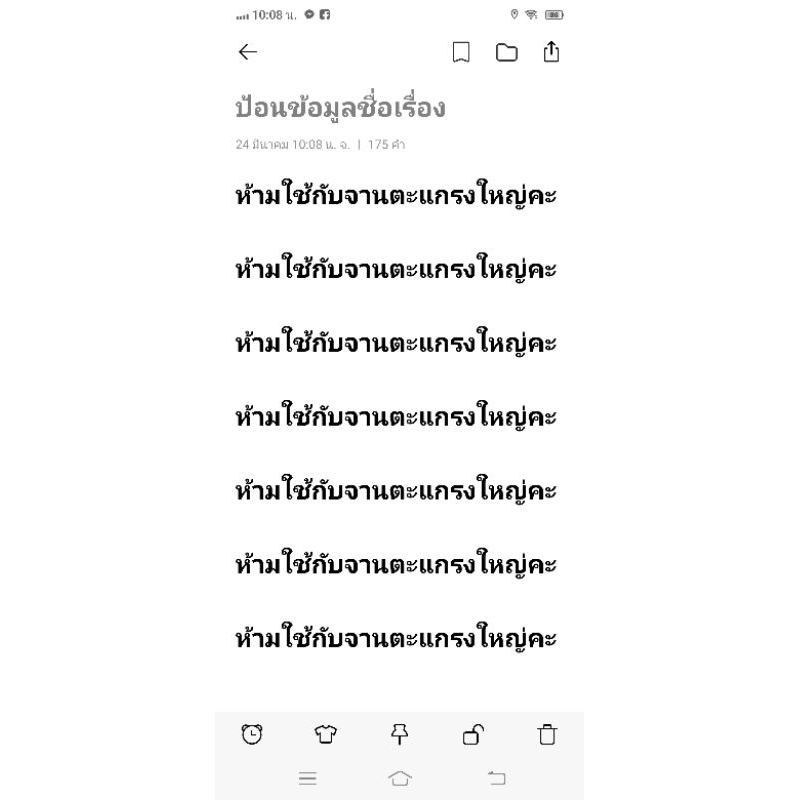Go back using the top arrow
Screen dimensions: 800x800
pos(248,52)
